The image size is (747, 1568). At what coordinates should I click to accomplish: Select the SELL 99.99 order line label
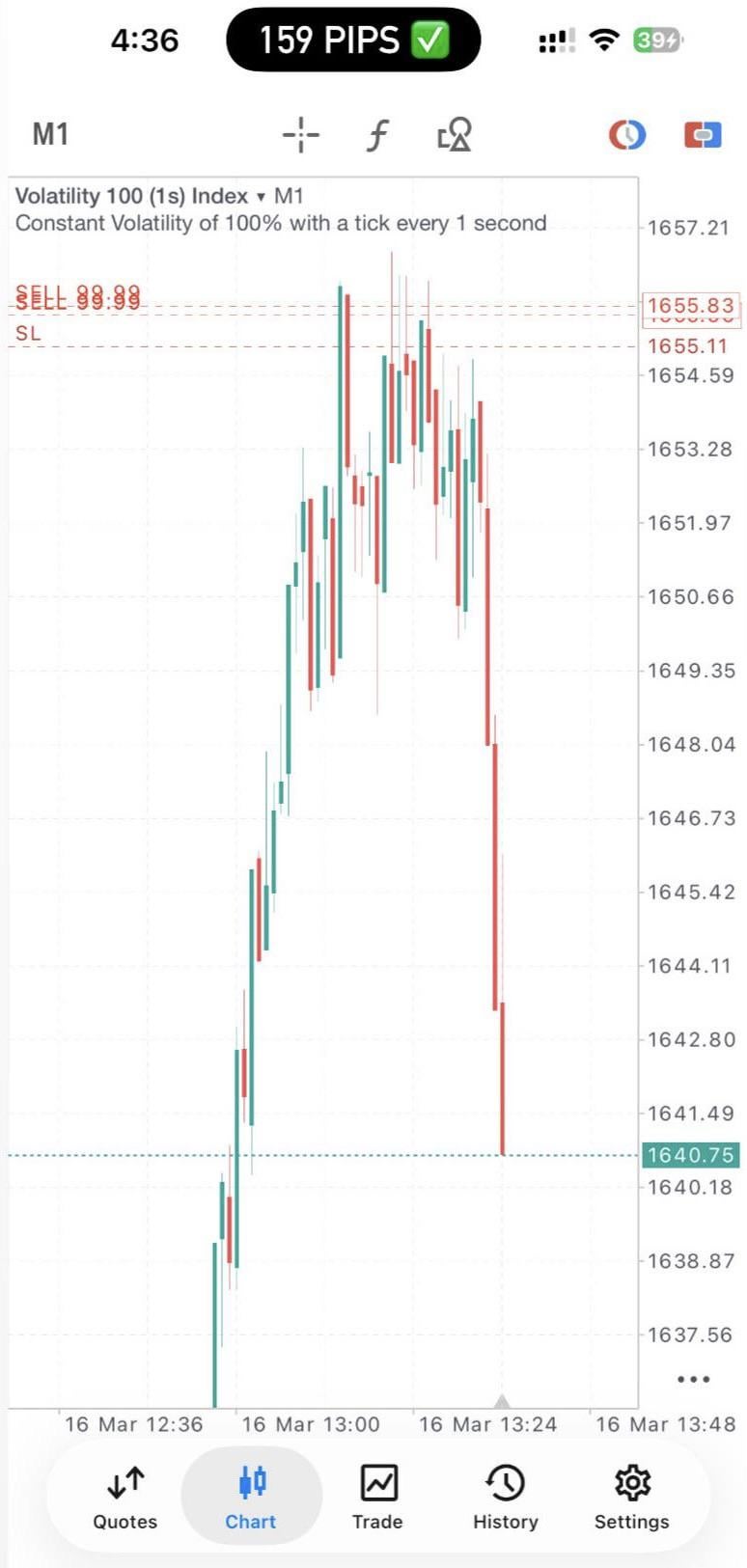click(77, 300)
